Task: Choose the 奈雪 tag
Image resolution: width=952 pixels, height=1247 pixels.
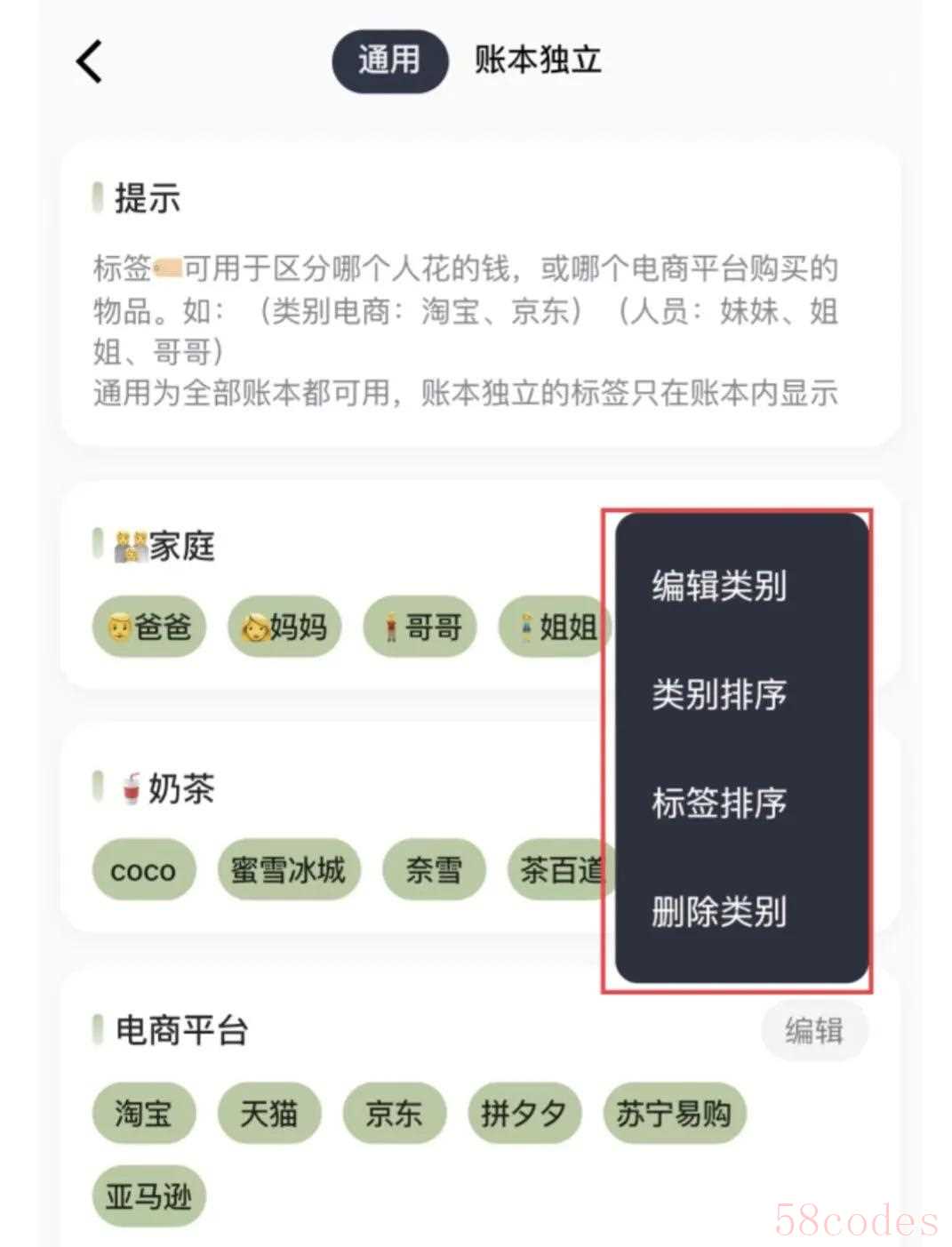Action: coord(434,870)
